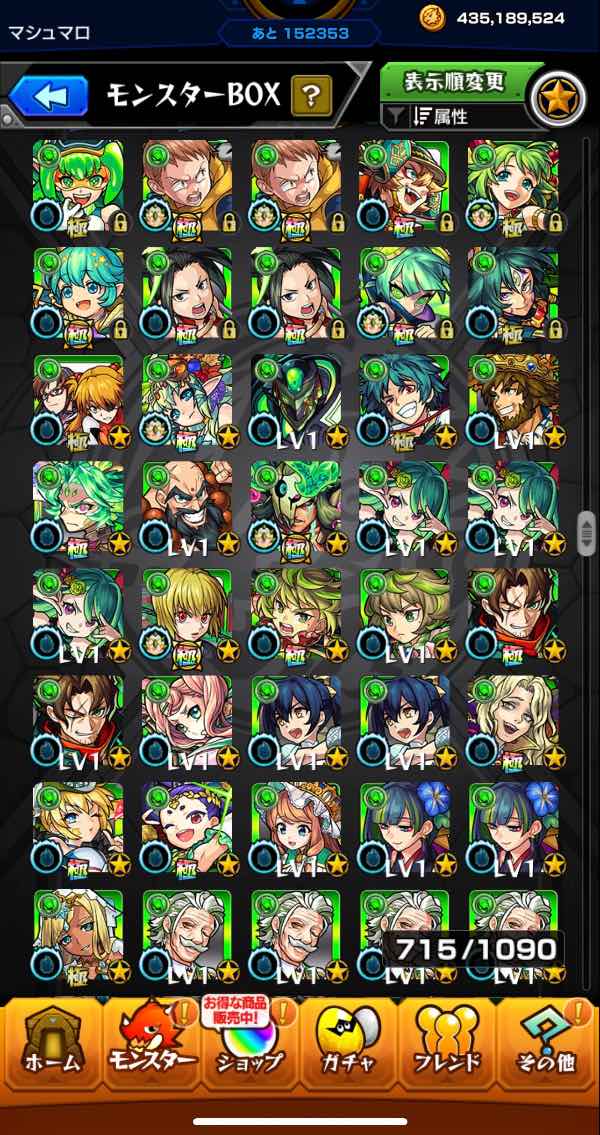This screenshot has height=1135, width=600.
Task: Tap the 表示順変更 sort order button
Action: point(453,82)
